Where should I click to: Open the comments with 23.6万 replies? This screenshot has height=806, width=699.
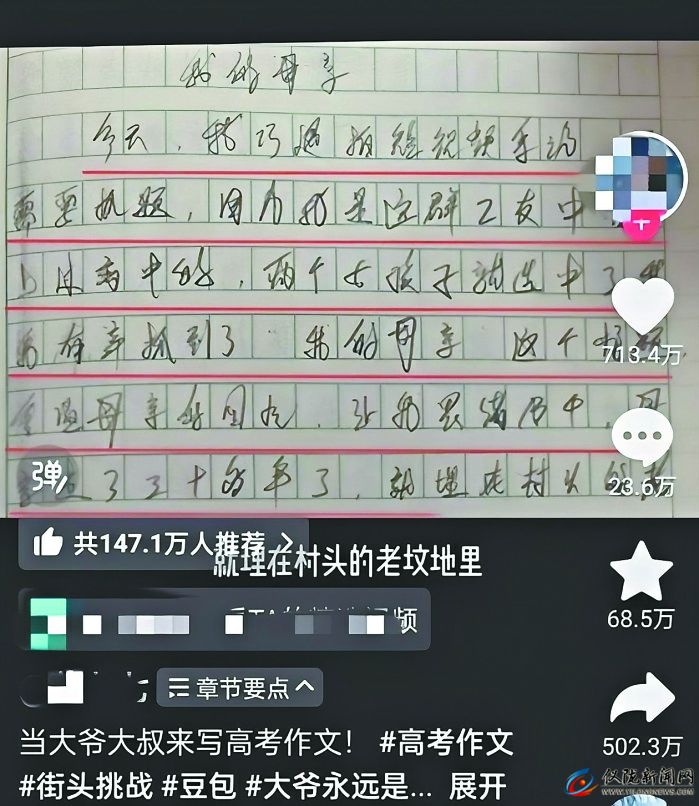pos(640,439)
